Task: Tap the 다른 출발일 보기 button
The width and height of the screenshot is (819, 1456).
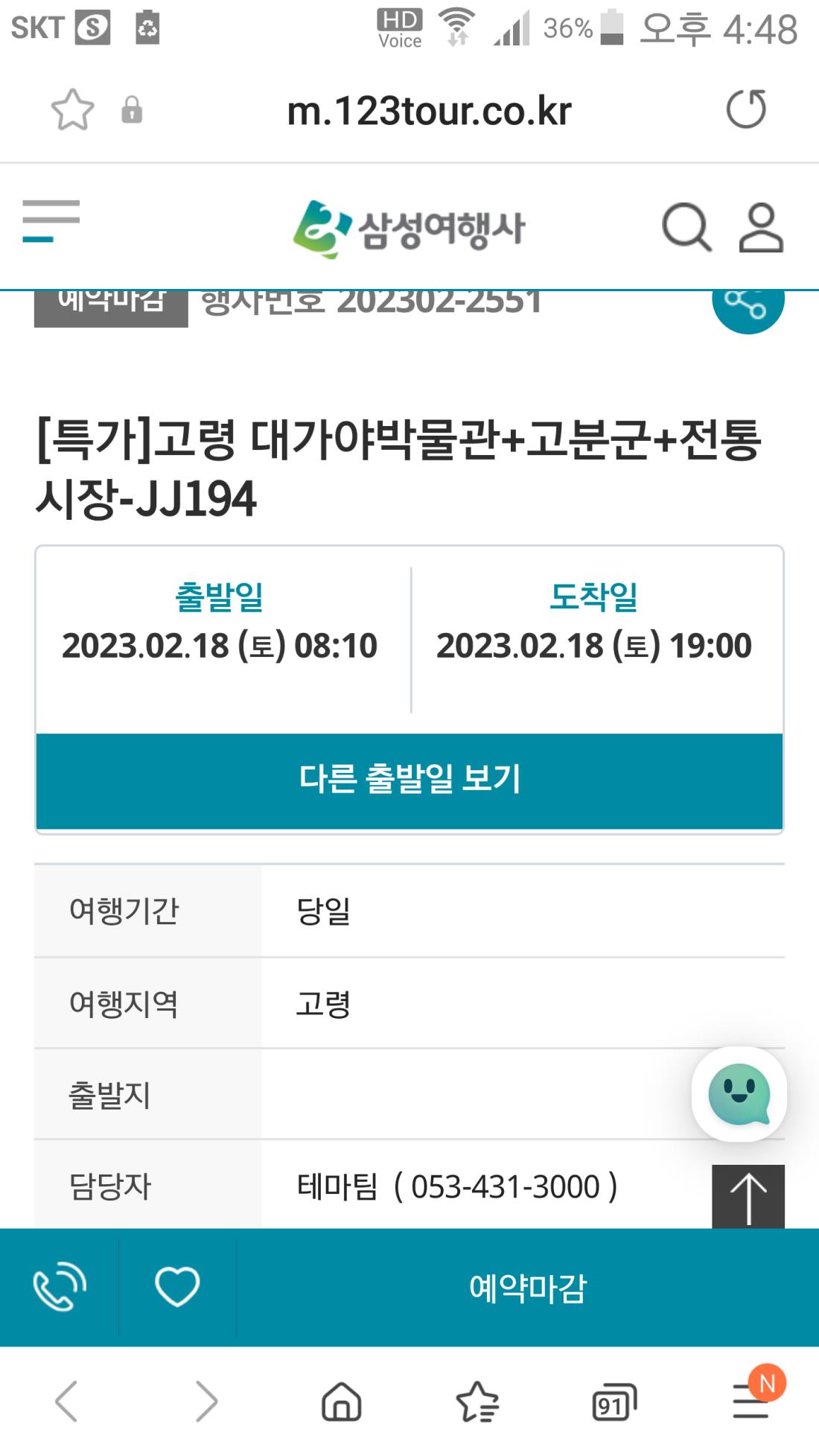Action: click(x=409, y=780)
